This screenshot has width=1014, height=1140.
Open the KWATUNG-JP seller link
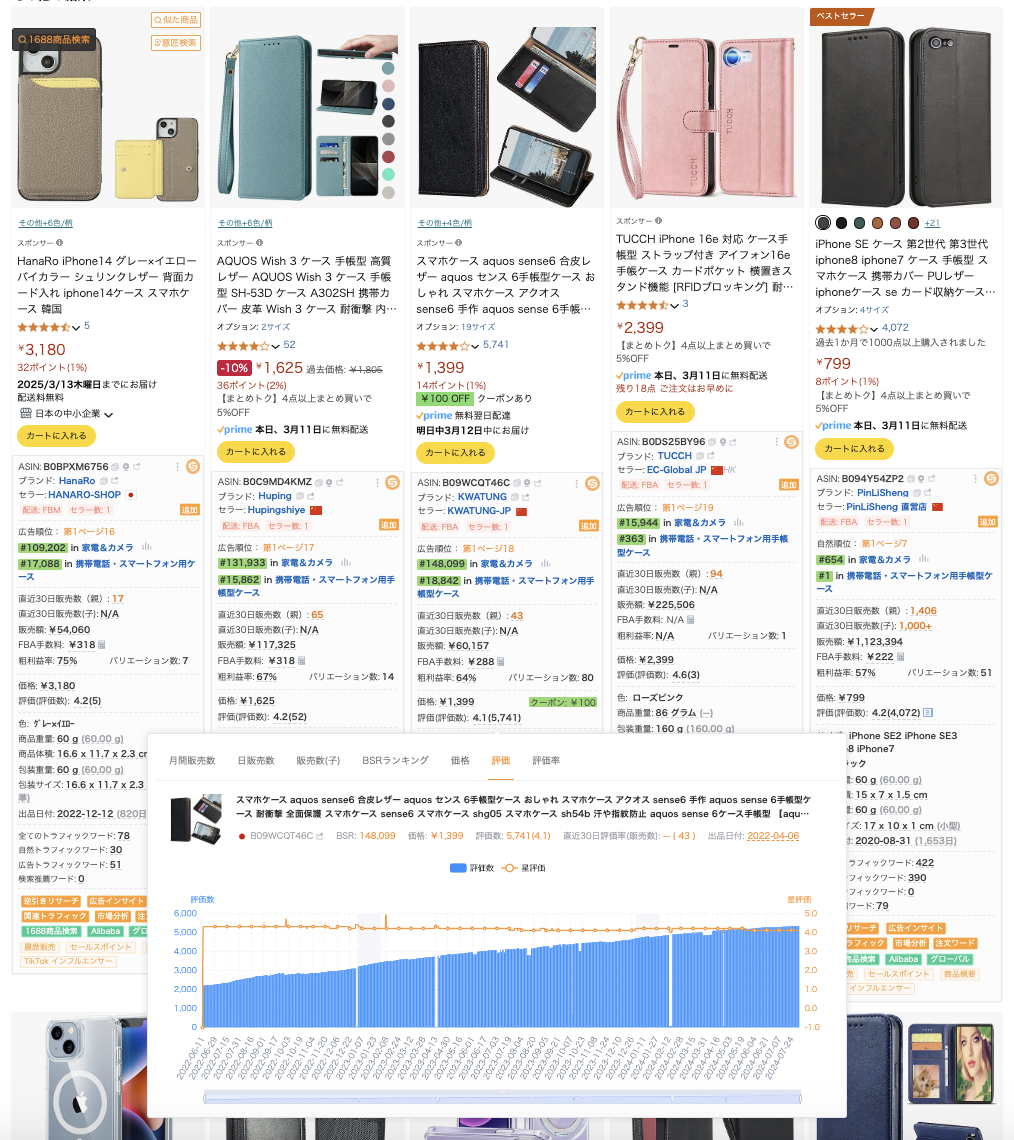pos(479,511)
